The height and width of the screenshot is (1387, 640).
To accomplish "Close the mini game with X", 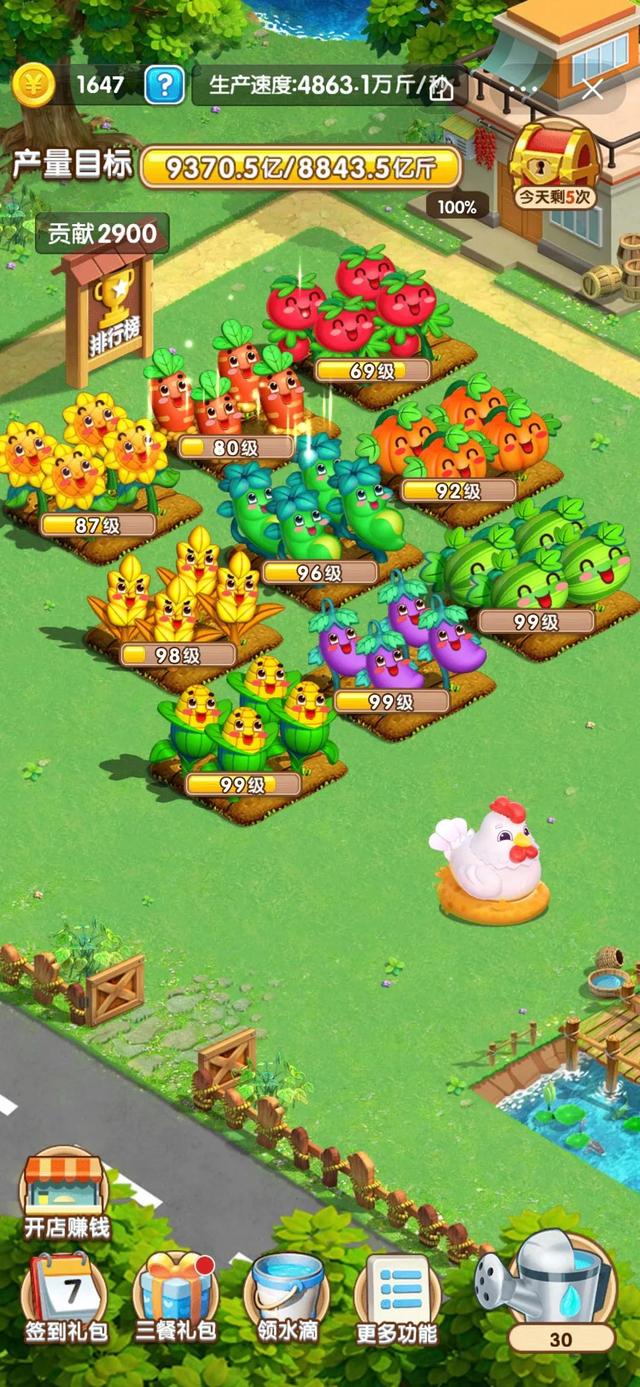I will (x=593, y=89).
